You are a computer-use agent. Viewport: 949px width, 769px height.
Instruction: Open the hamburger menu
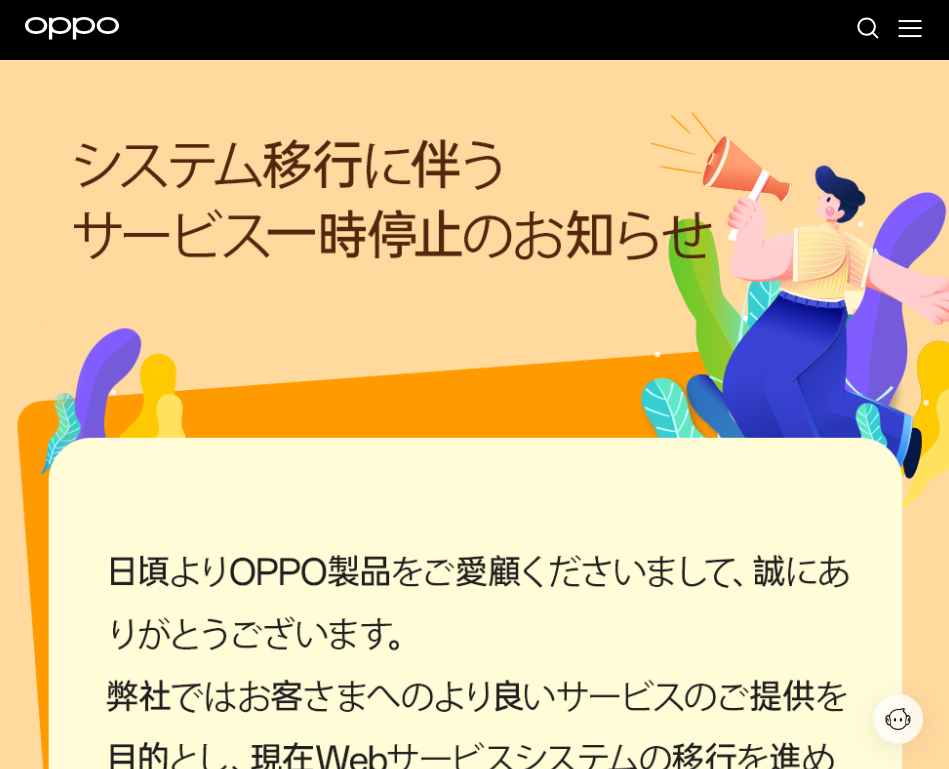click(x=910, y=28)
